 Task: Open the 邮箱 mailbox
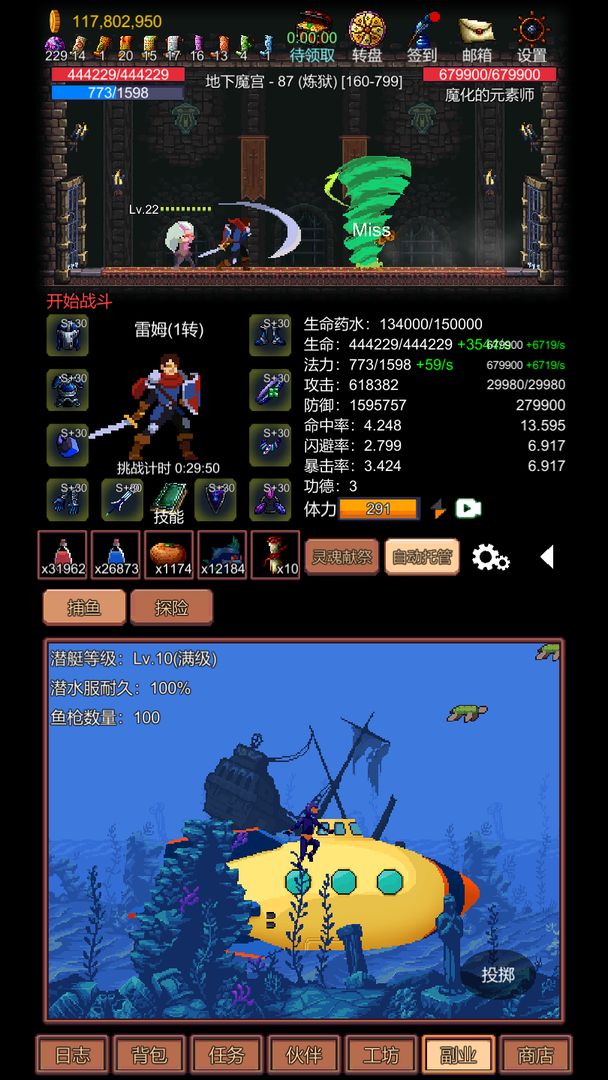[x=477, y=37]
